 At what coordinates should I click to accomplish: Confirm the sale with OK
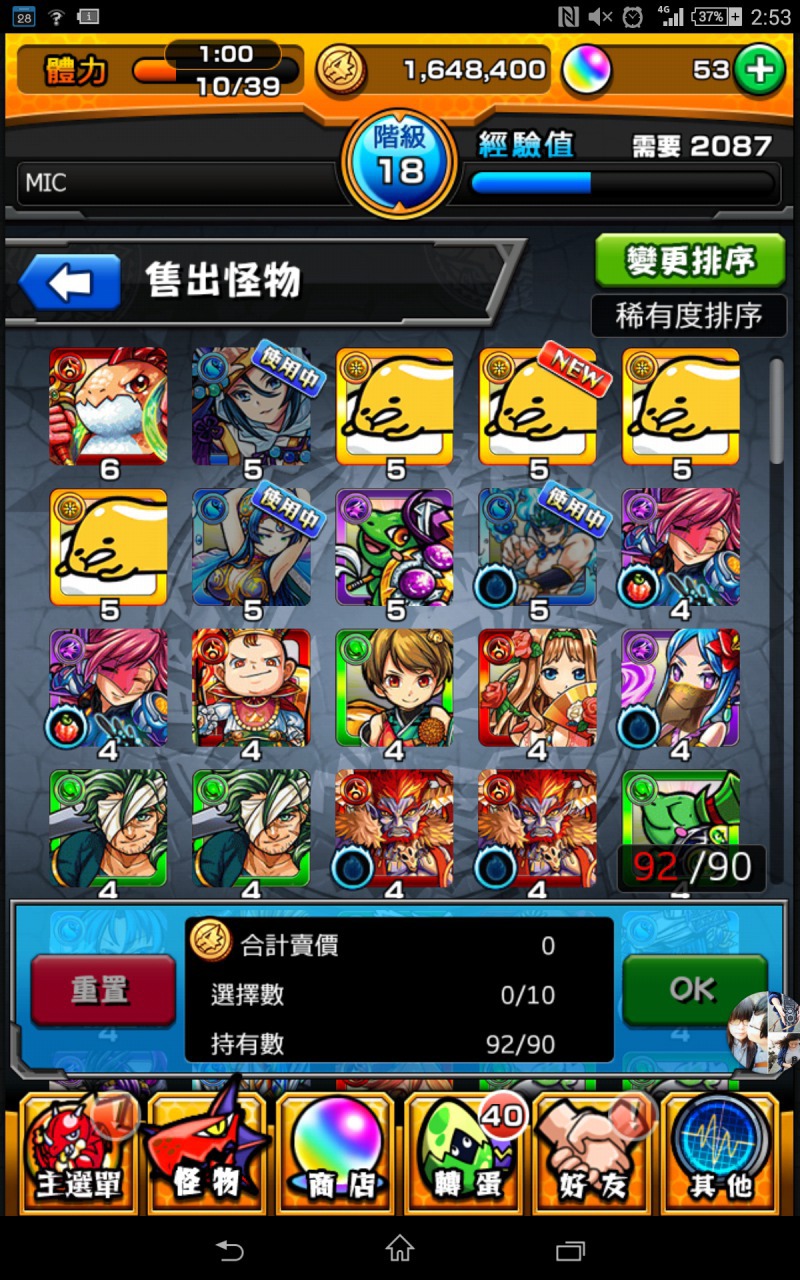point(694,990)
